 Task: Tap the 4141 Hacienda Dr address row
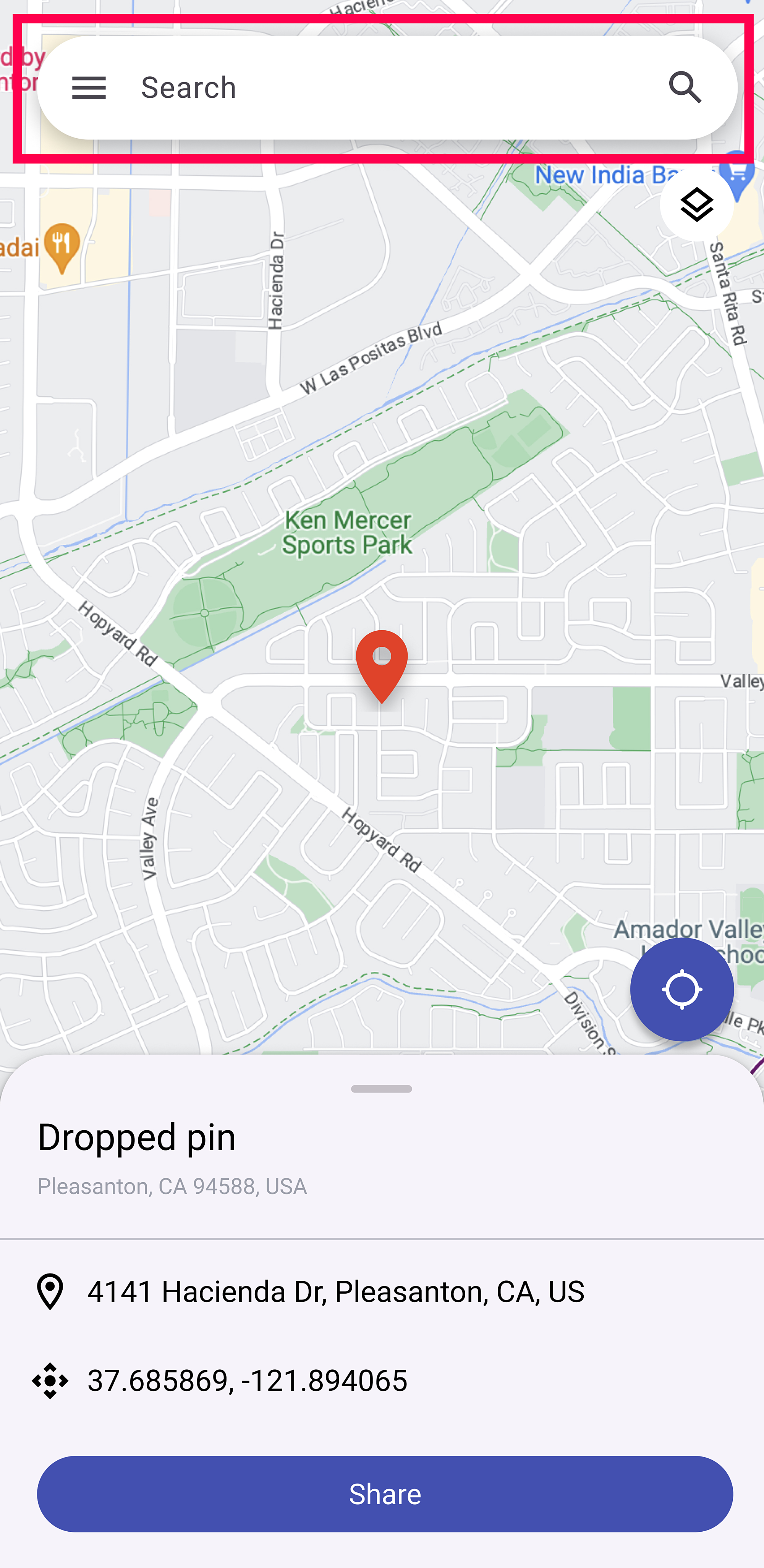pos(336,1292)
